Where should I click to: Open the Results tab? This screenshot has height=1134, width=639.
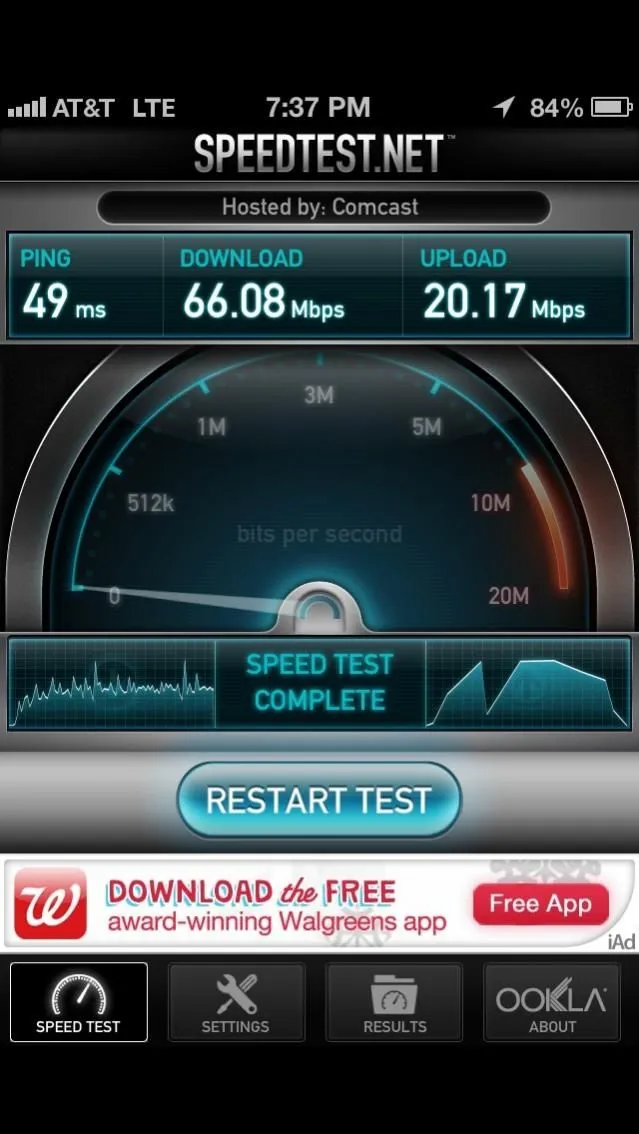tap(394, 1003)
